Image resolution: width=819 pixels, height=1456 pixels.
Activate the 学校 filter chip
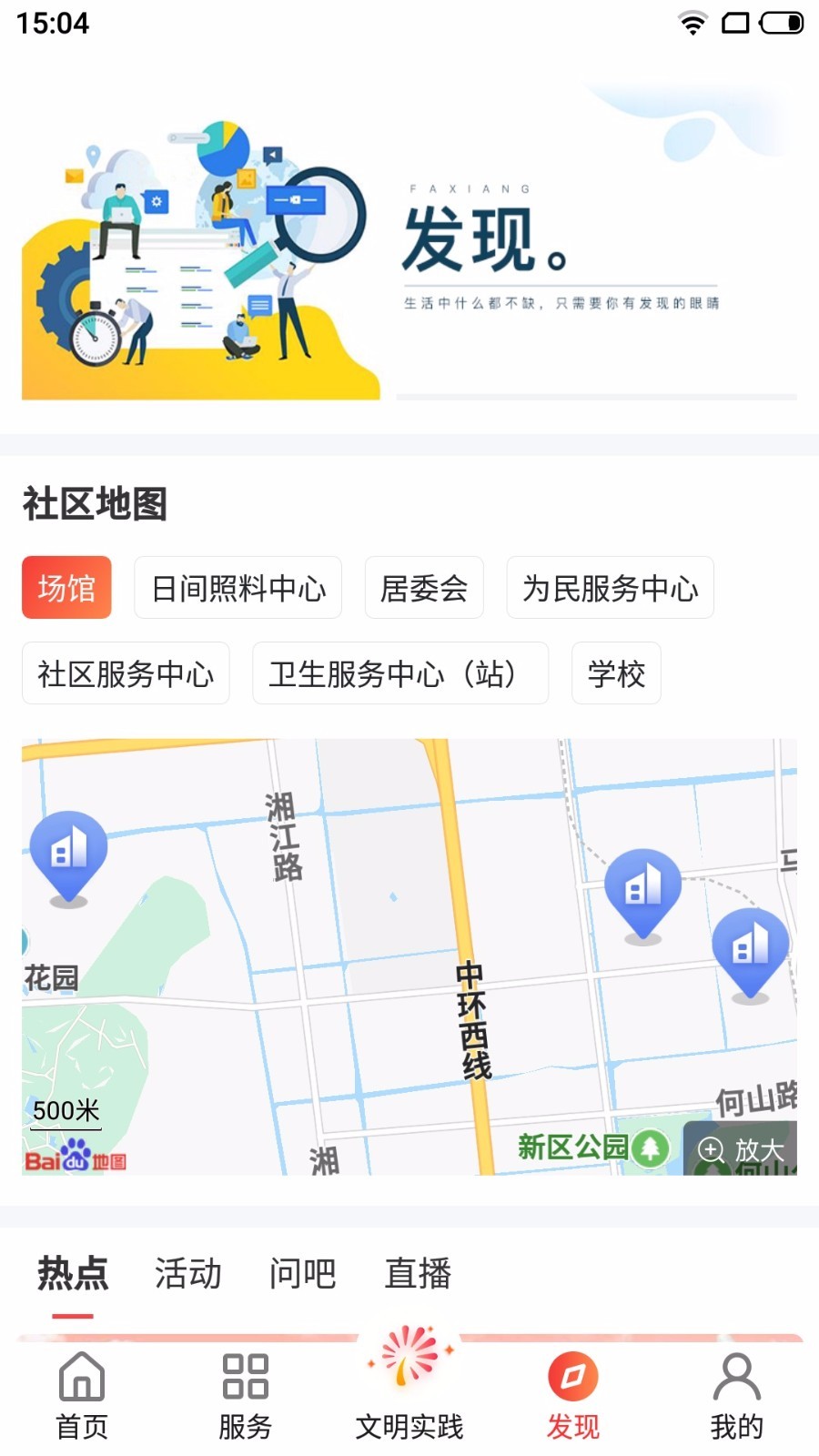pos(616,673)
